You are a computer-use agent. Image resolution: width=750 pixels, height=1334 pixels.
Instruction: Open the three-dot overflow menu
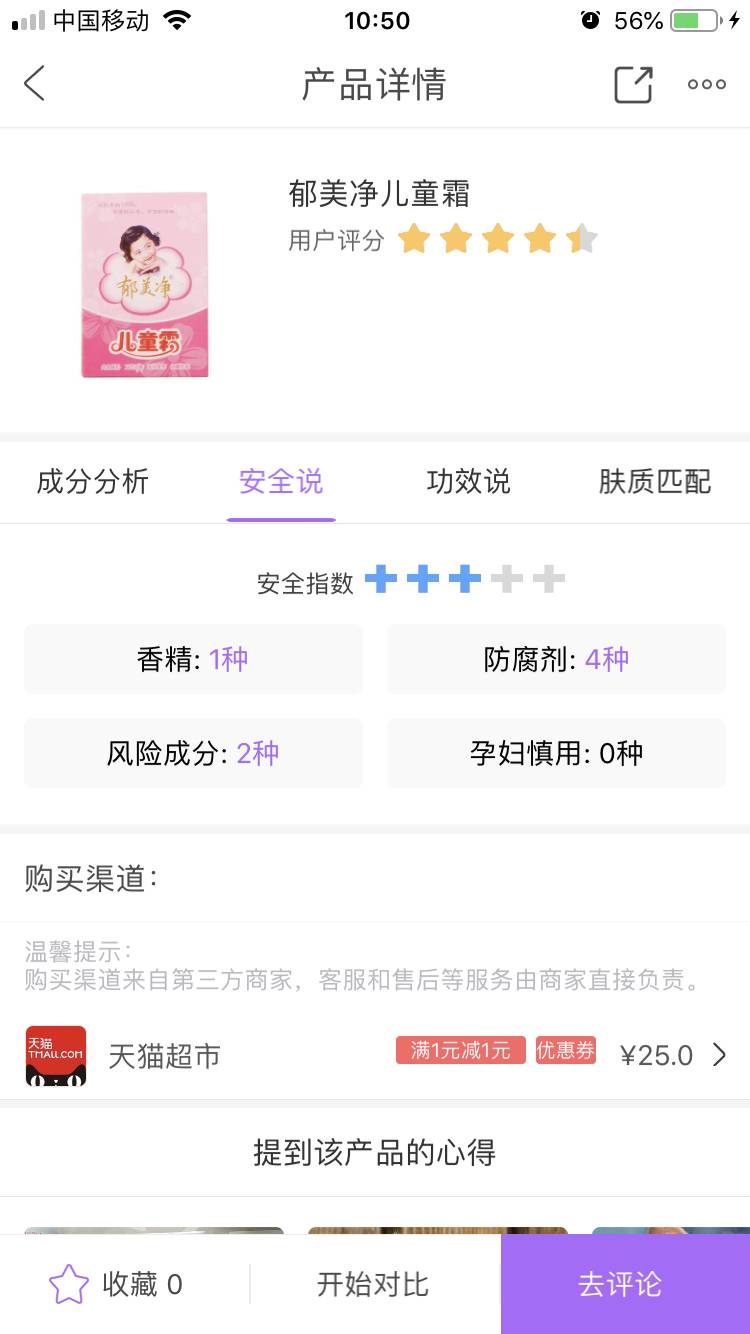(x=706, y=84)
